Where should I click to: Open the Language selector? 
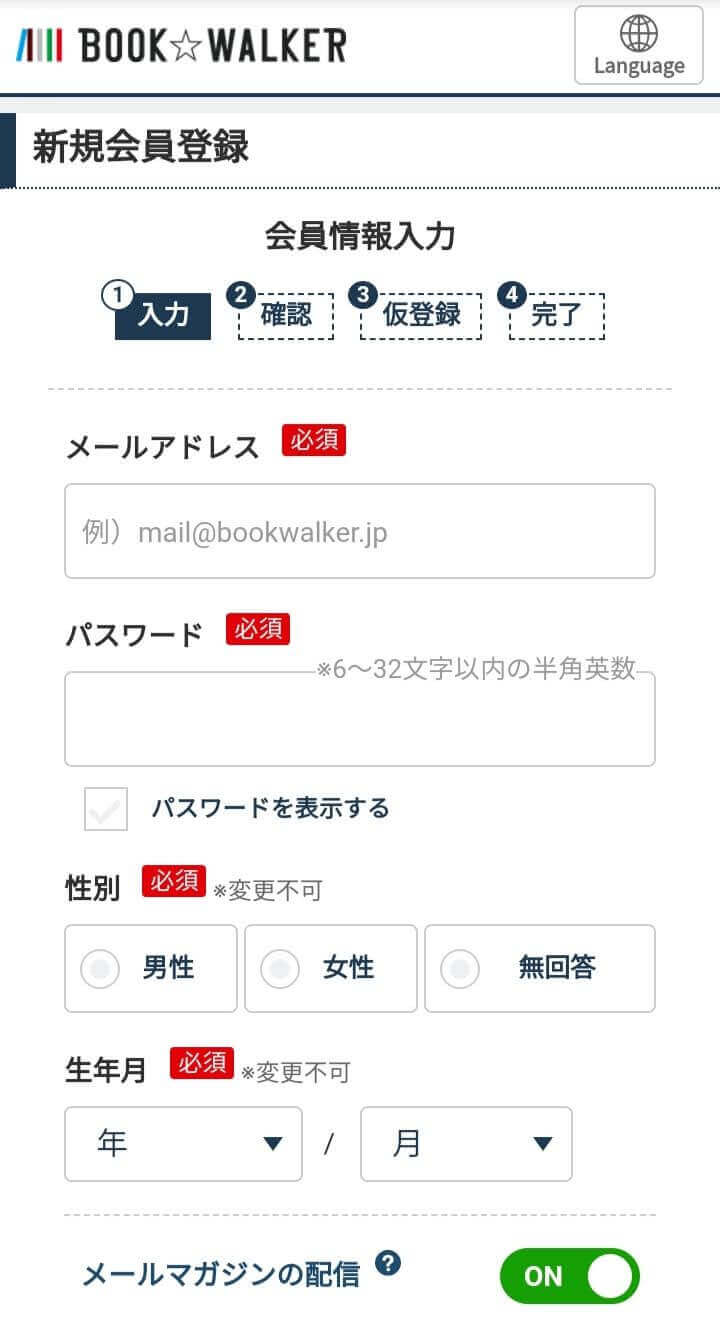click(x=638, y=45)
